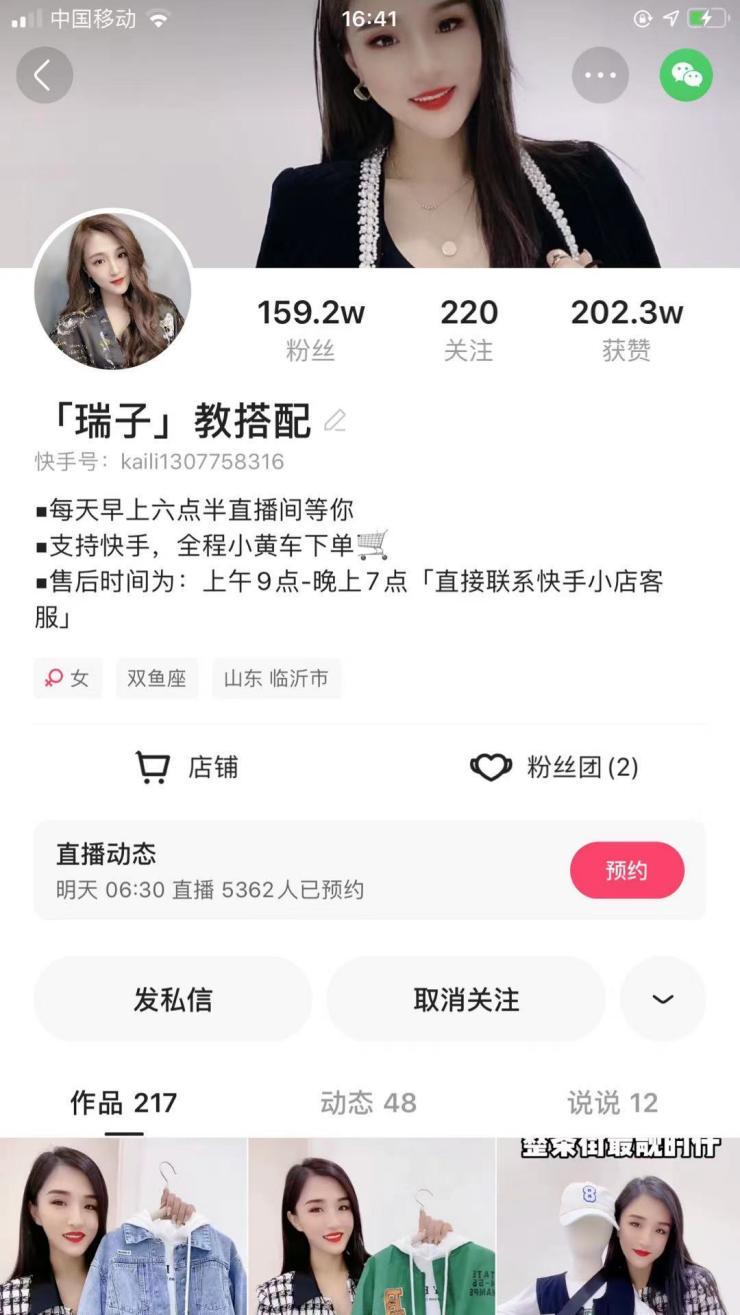Screen dimensions: 740x1315
Task: Click the back arrow at top left
Action: click(44, 75)
